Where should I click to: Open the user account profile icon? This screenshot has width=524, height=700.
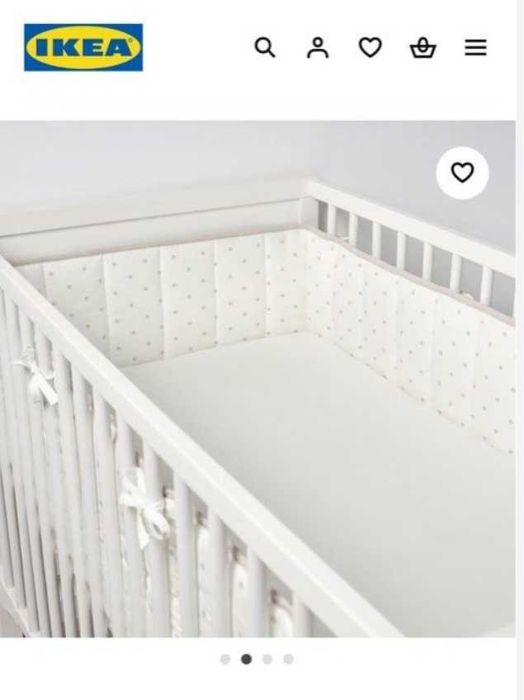317,47
